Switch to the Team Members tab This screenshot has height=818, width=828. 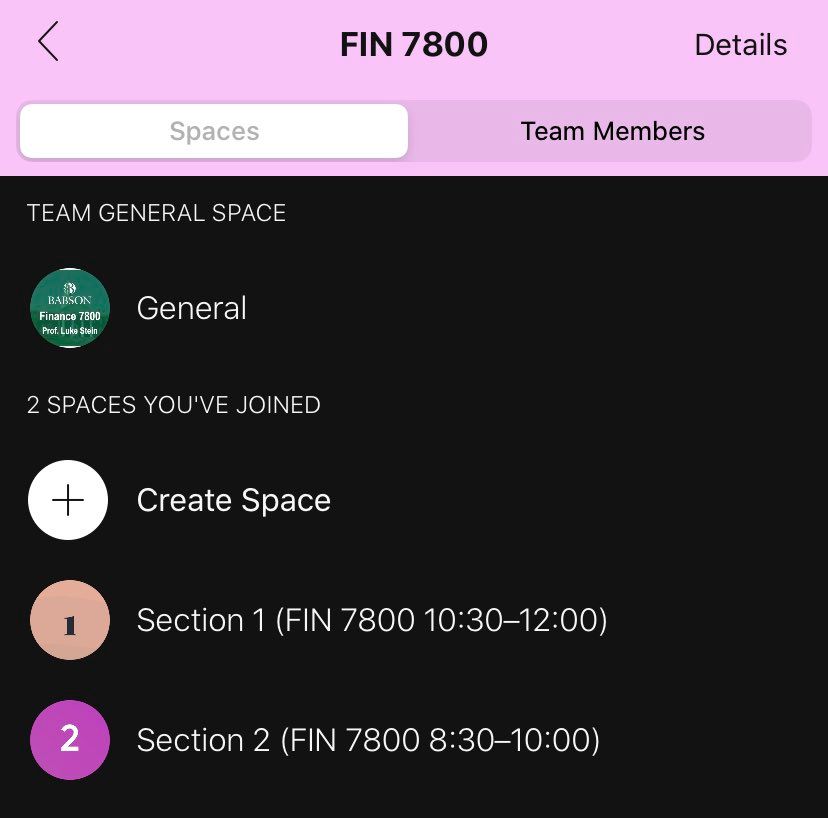tap(612, 131)
